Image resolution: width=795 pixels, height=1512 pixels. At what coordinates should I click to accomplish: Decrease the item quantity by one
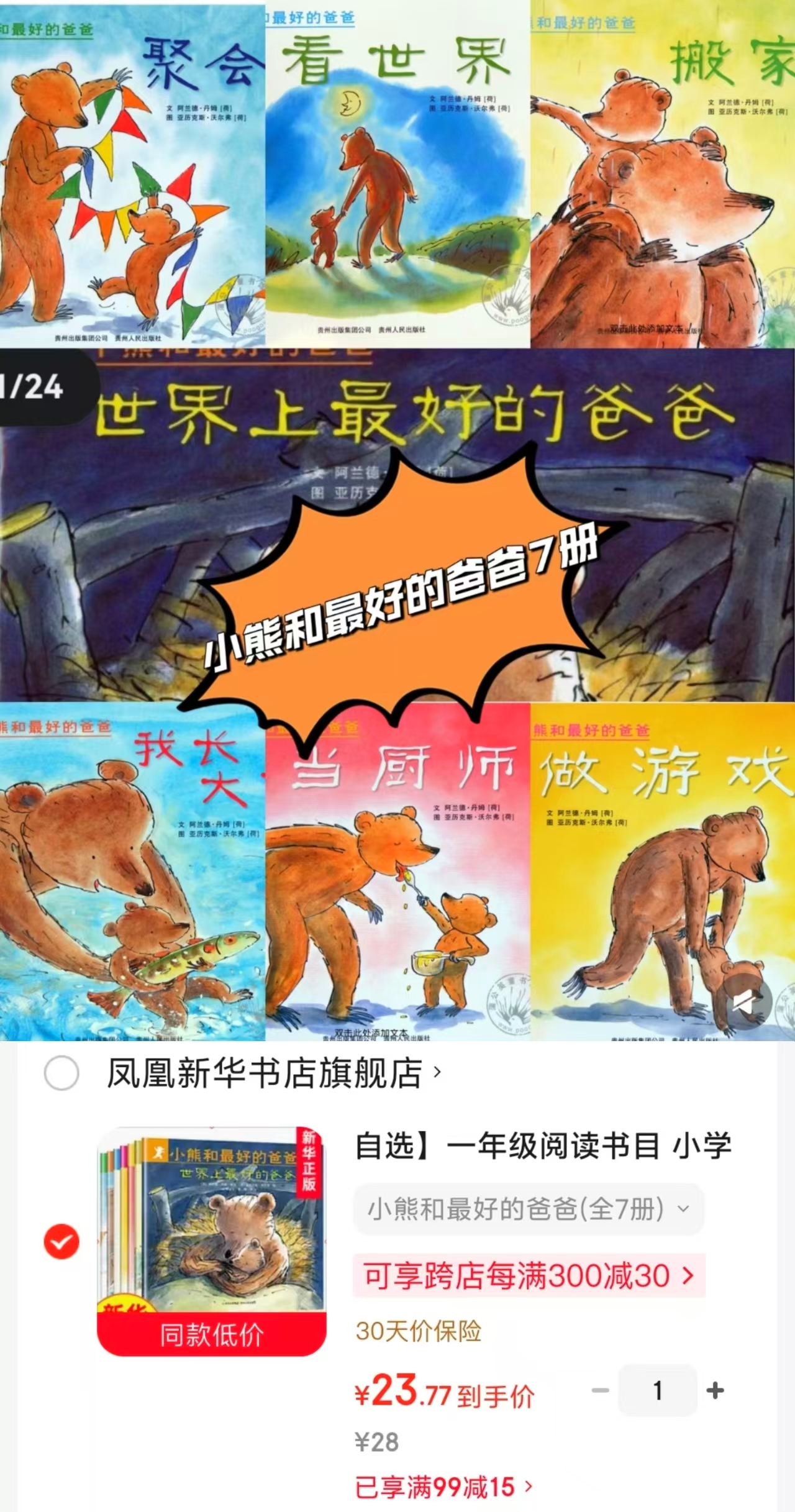[x=601, y=1391]
